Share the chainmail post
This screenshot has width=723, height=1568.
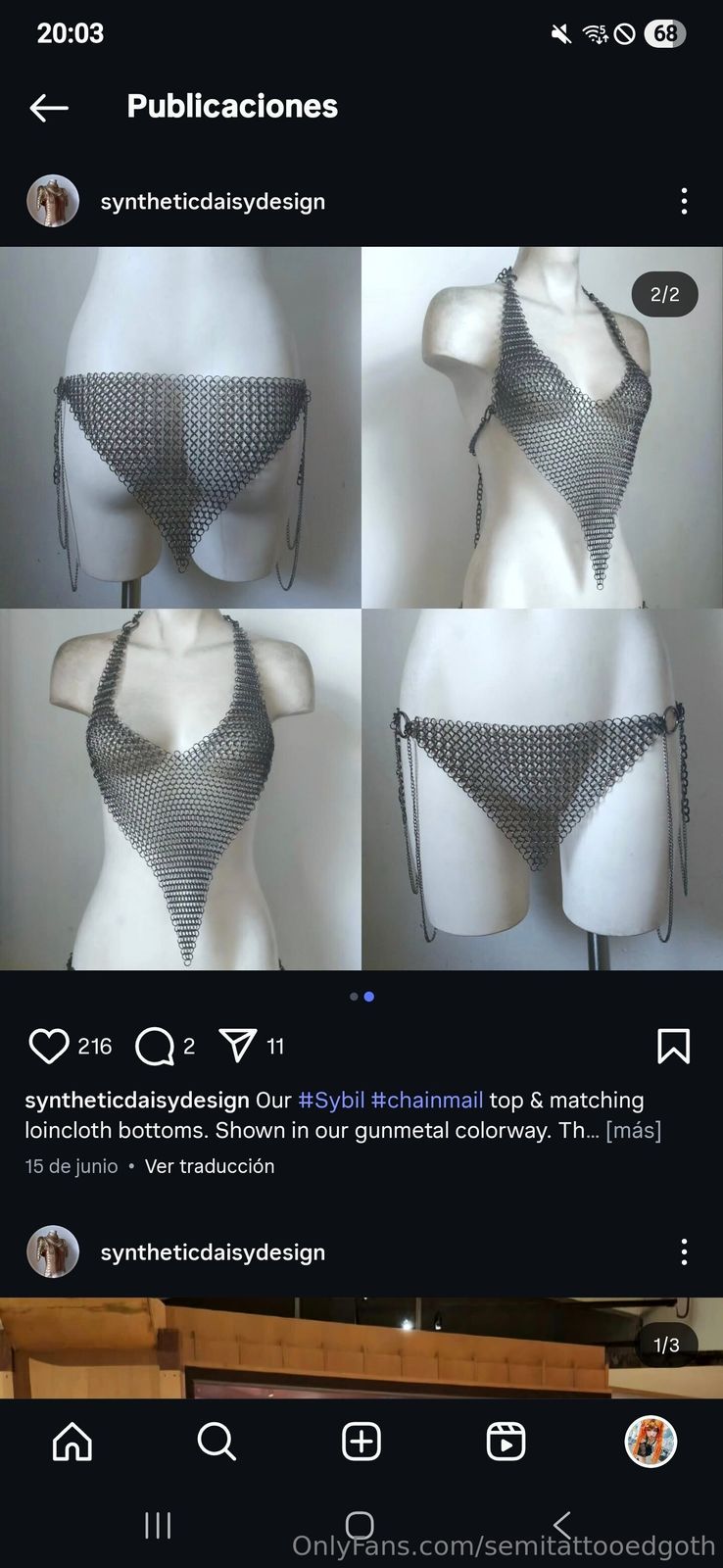238,1046
